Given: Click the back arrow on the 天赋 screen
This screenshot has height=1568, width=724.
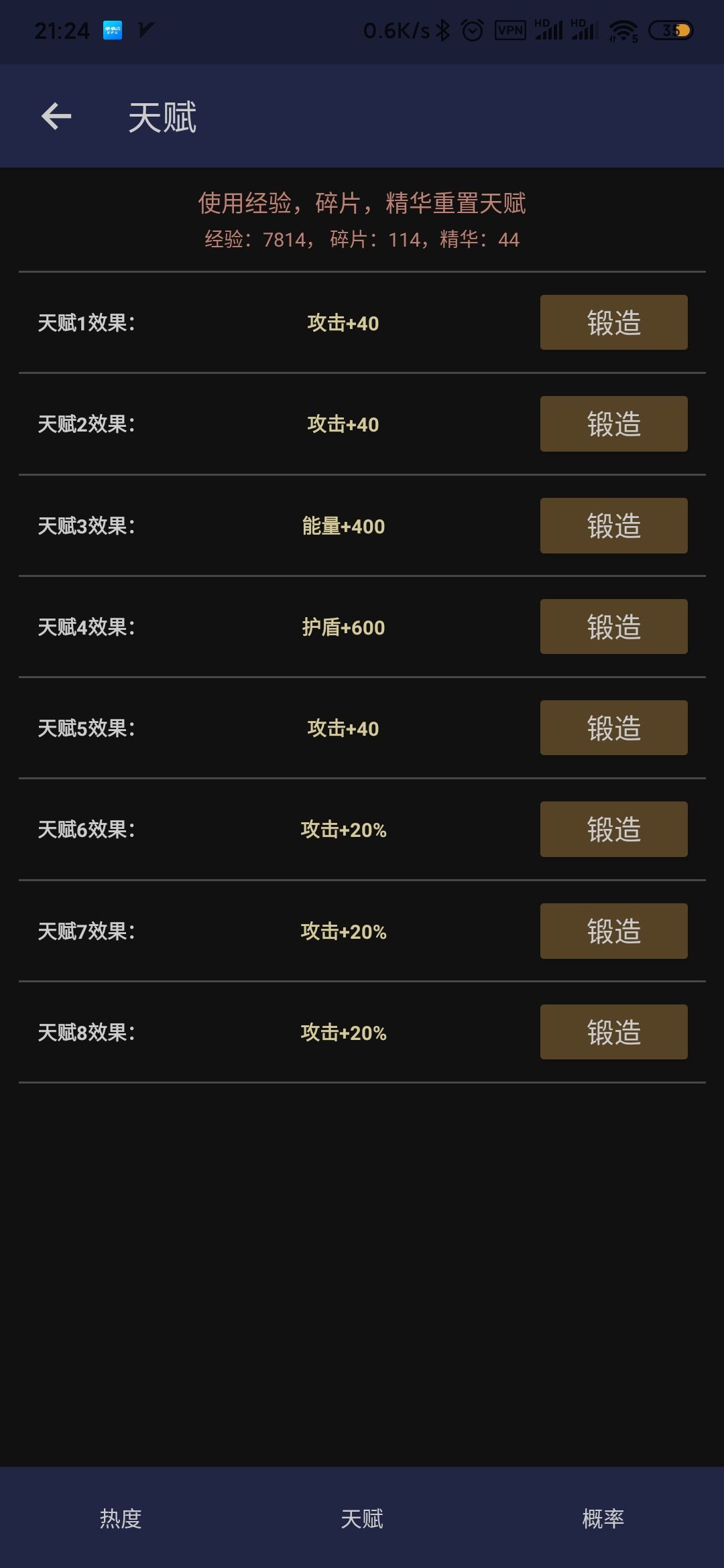Looking at the screenshot, I should pyautogui.click(x=57, y=115).
